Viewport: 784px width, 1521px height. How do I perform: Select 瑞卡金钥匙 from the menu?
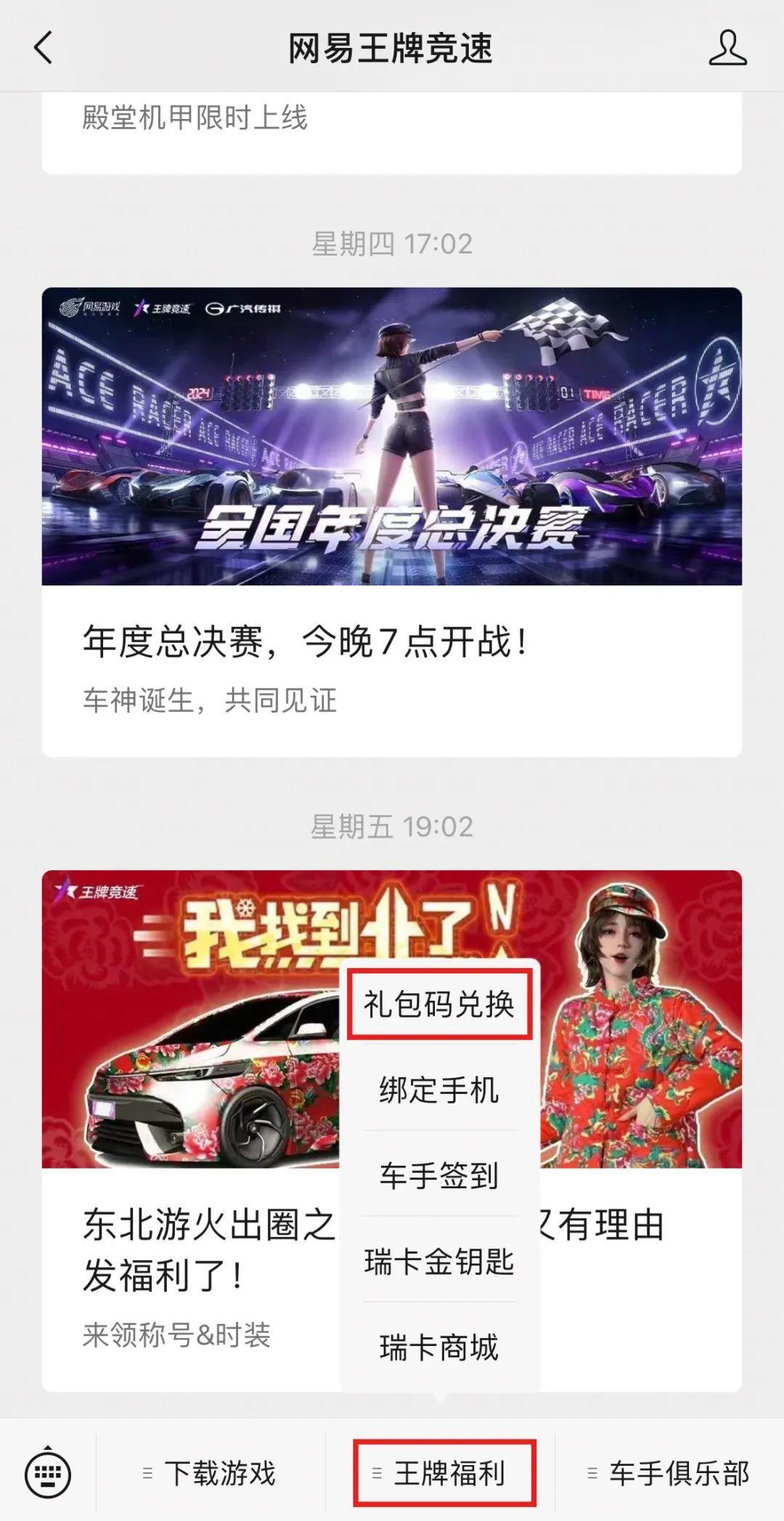439,1261
